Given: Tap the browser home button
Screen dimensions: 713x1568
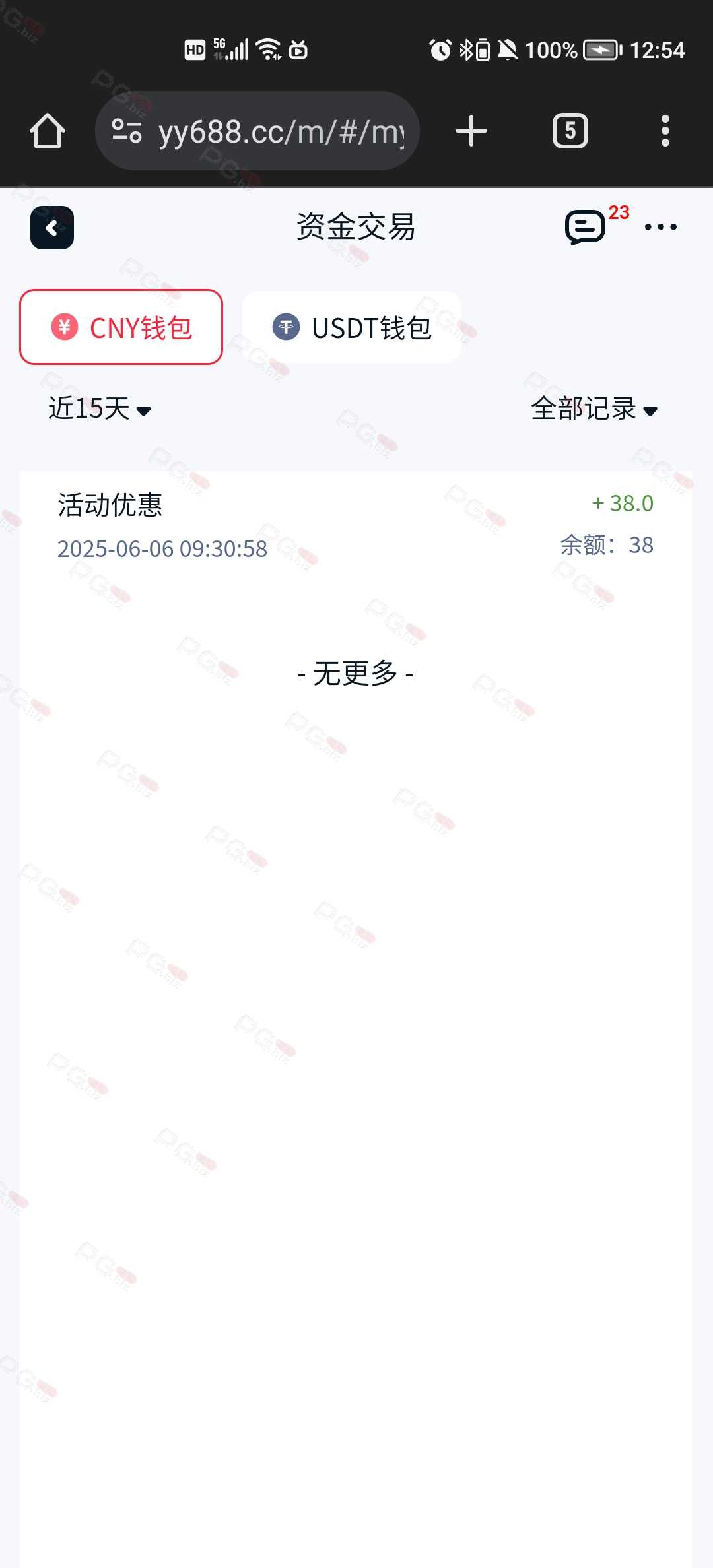Looking at the screenshot, I should pyautogui.click(x=48, y=131).
